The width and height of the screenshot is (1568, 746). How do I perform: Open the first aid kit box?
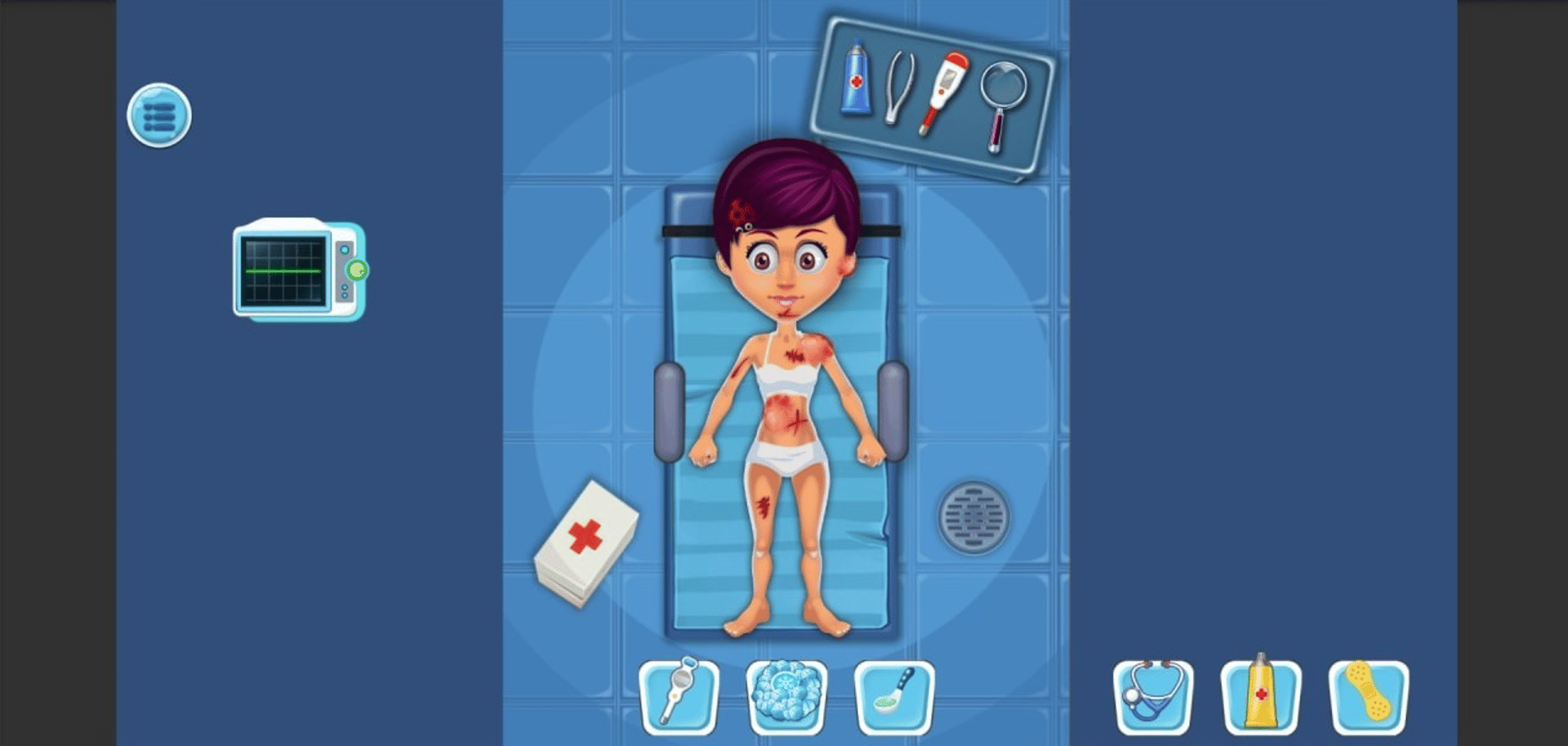[586, 543]
